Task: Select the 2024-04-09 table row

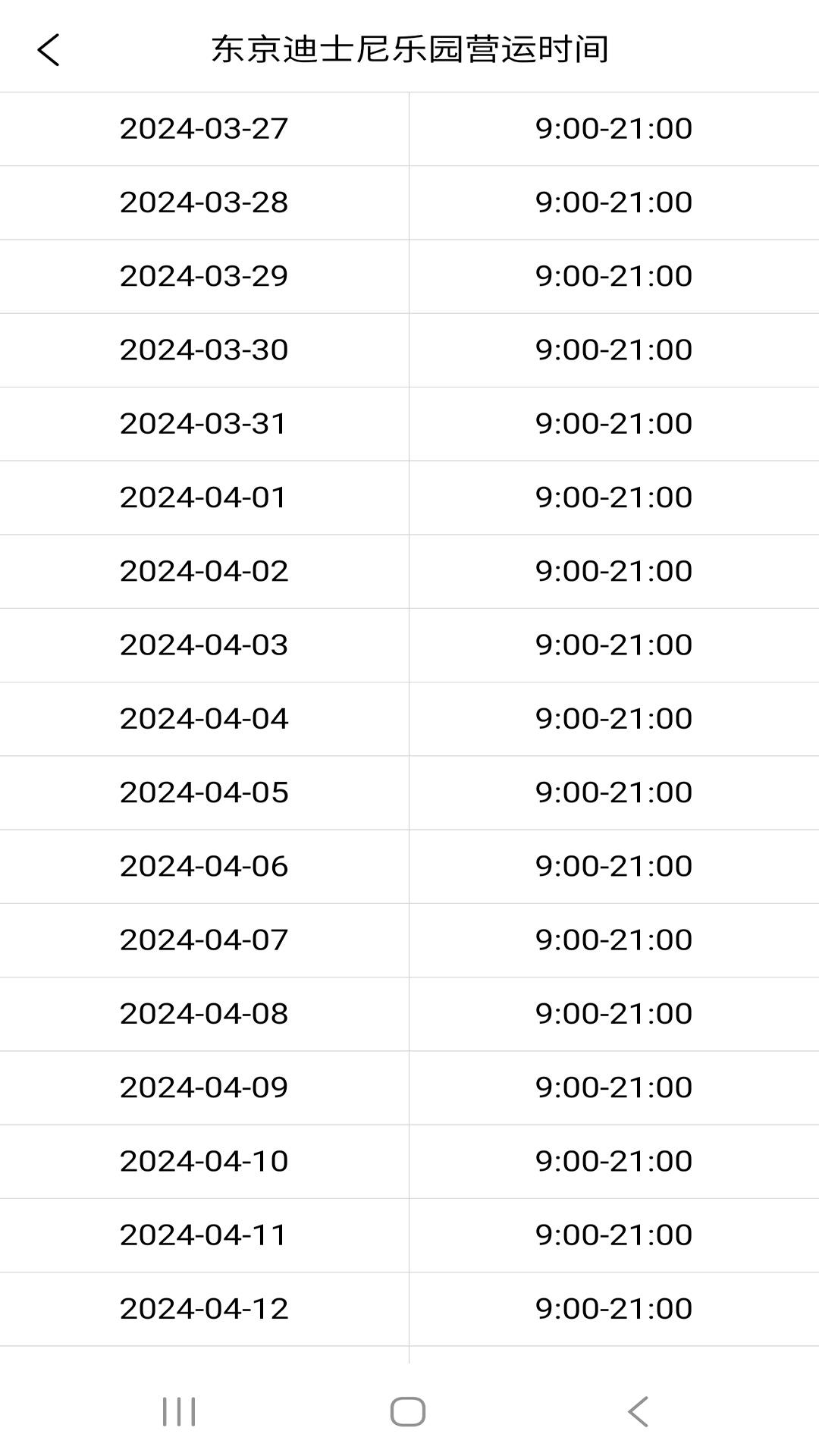Action: click(409, 1086)
